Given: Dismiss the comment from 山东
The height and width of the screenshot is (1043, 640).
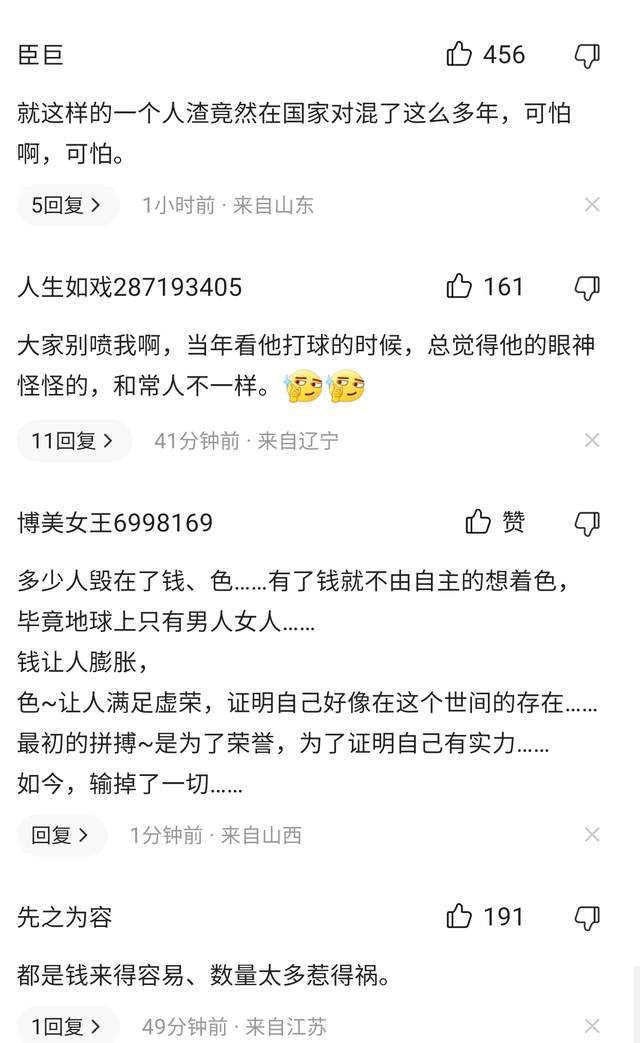Looking at the screenshot, I should 592,205.
